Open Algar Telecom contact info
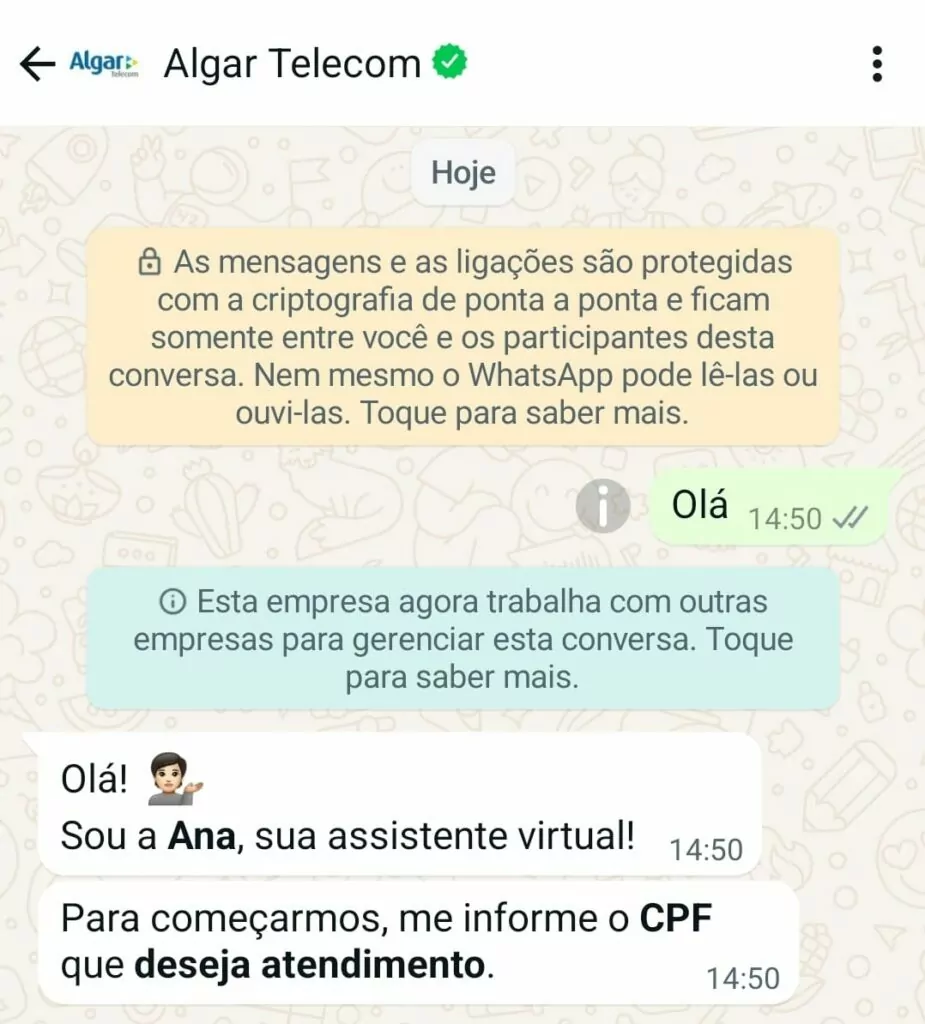 click(x=292, y=64)
